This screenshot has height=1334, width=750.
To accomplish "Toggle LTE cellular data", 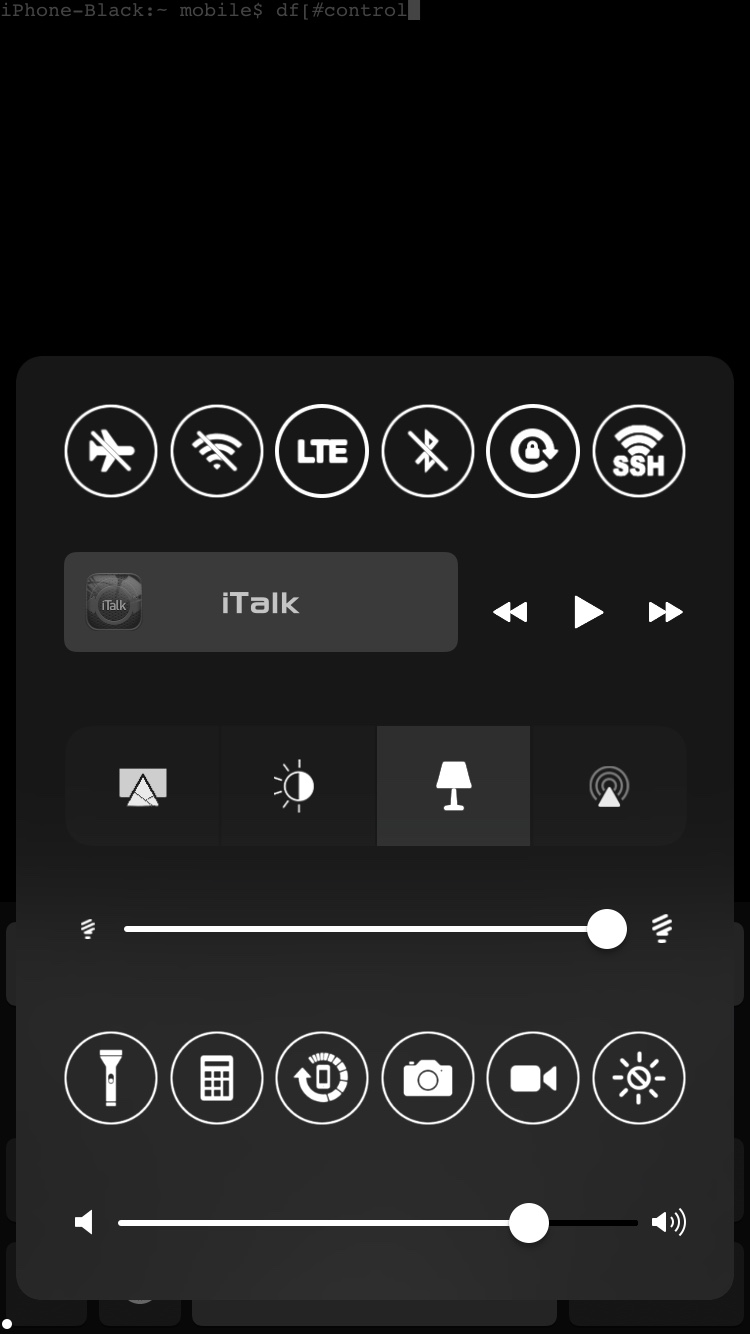I will pyautogui.click(x=322, y=451).
